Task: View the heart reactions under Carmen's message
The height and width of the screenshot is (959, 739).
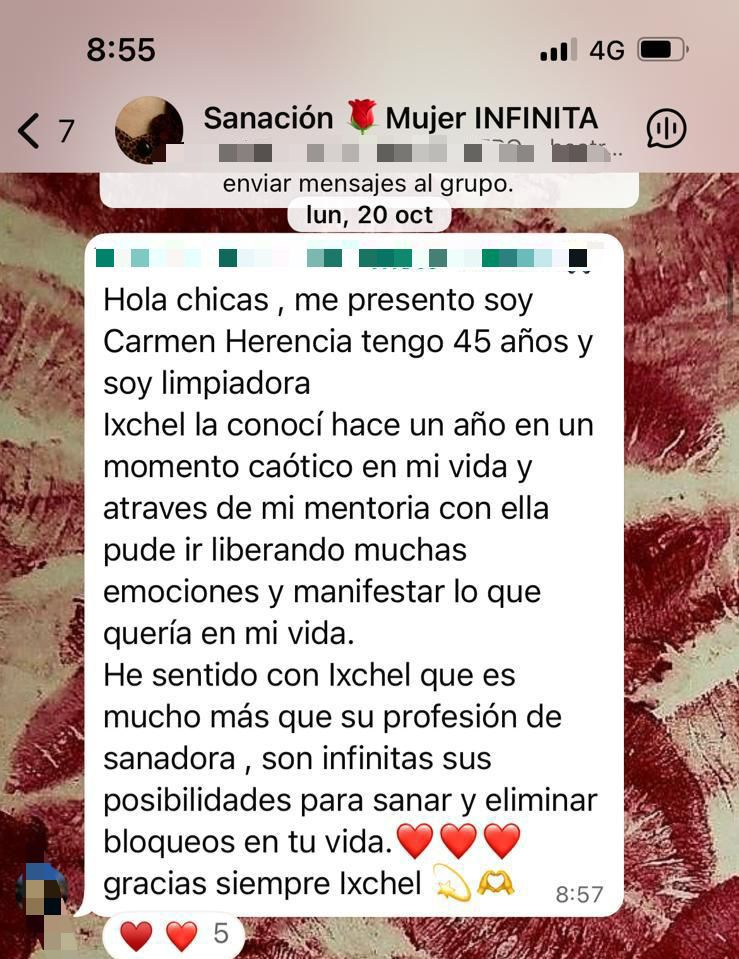Action: pos(174,934)
